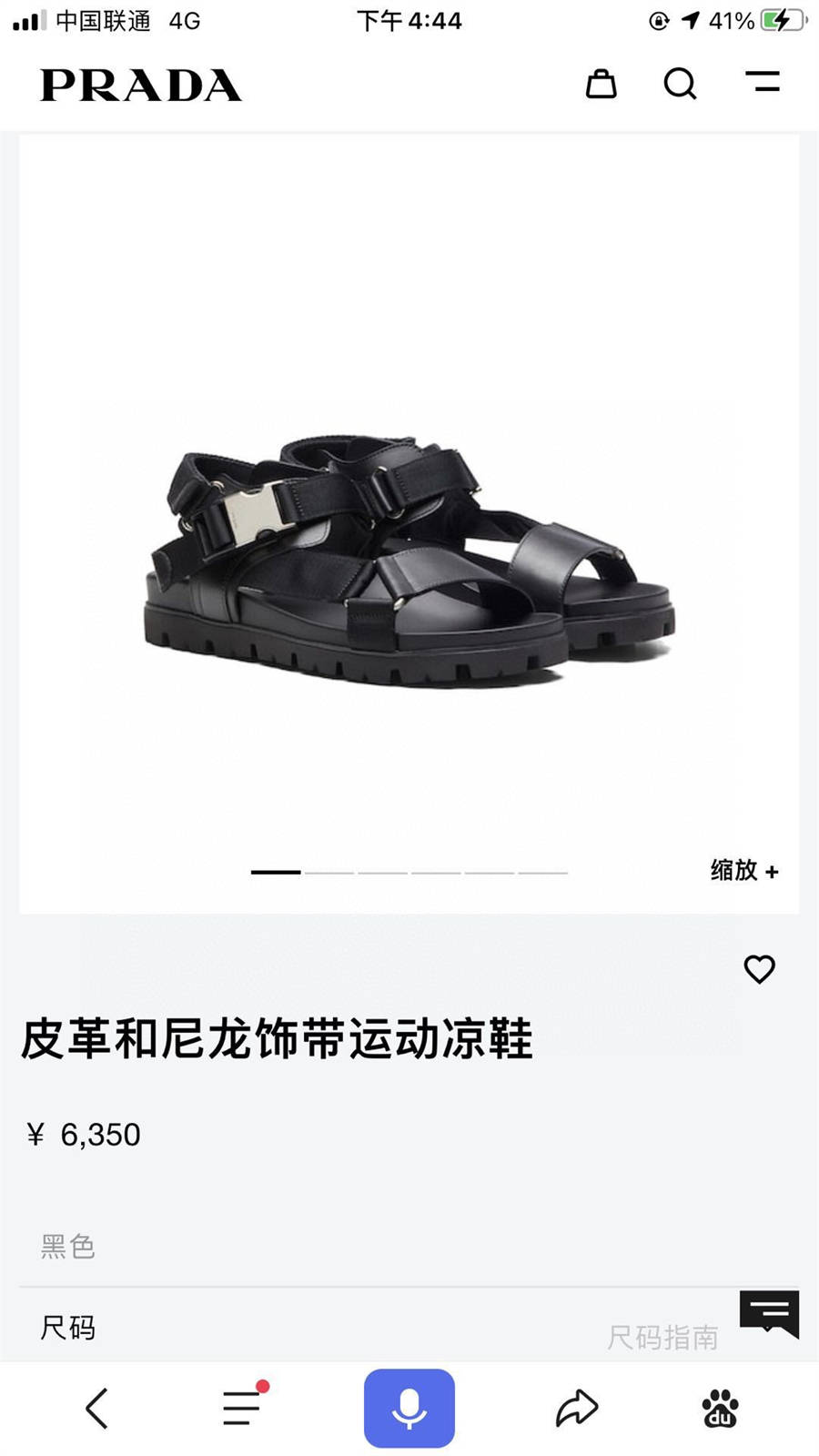Start voice search with microphone button
This screenshot has width=819, height=1456.
[x=409, y=1408]
